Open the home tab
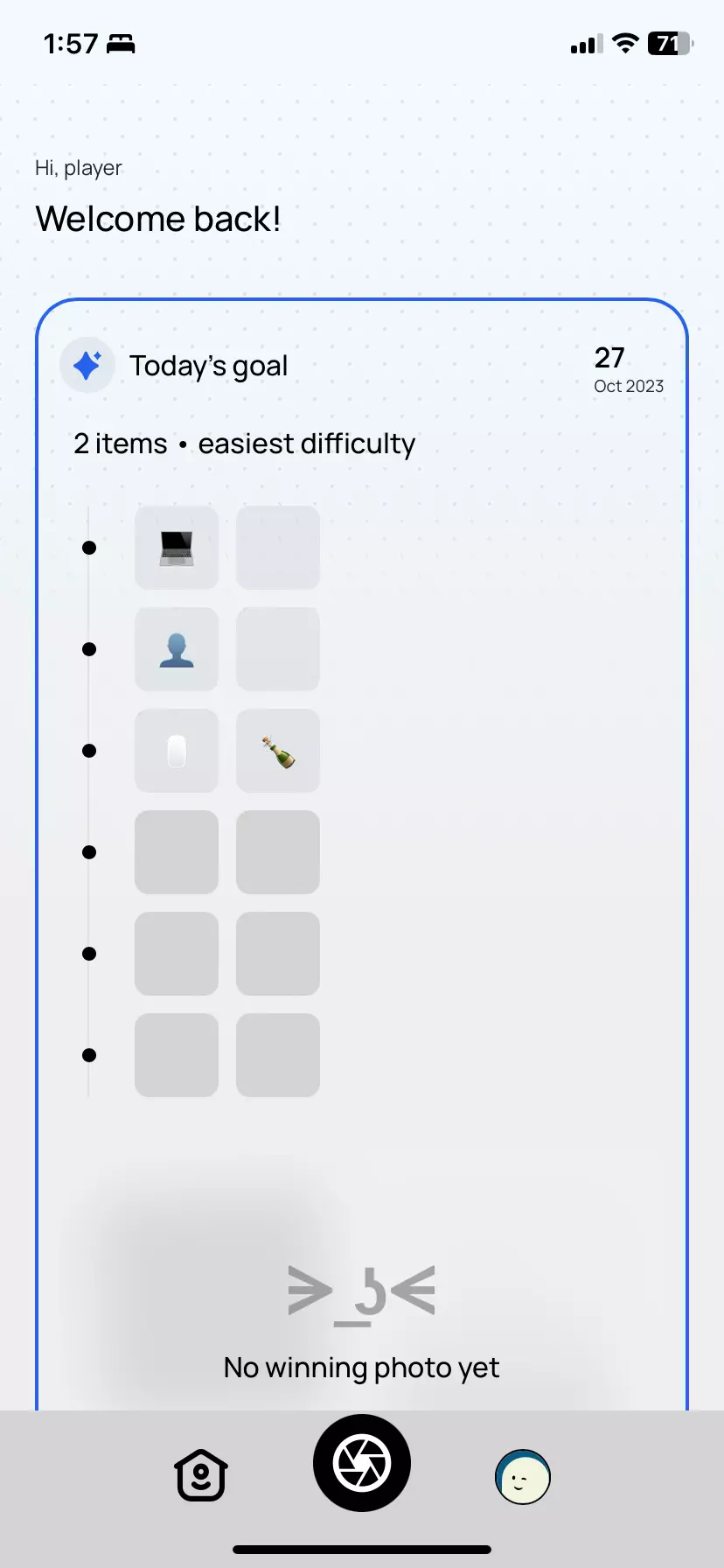The width and height of the screenshot is (724, 1568). click(x=201, y=1475)
